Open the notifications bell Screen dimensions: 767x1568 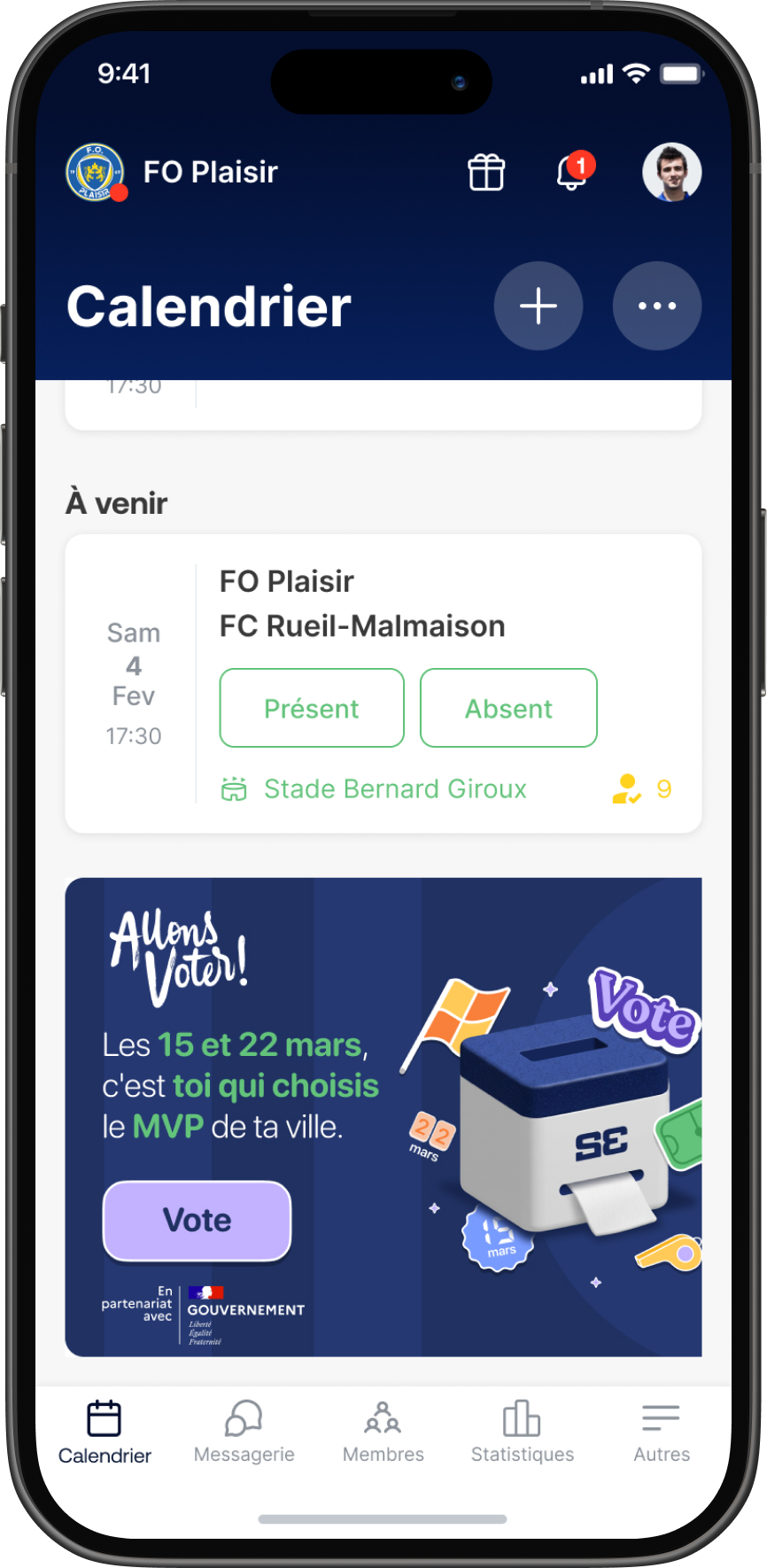click(572, 172)
